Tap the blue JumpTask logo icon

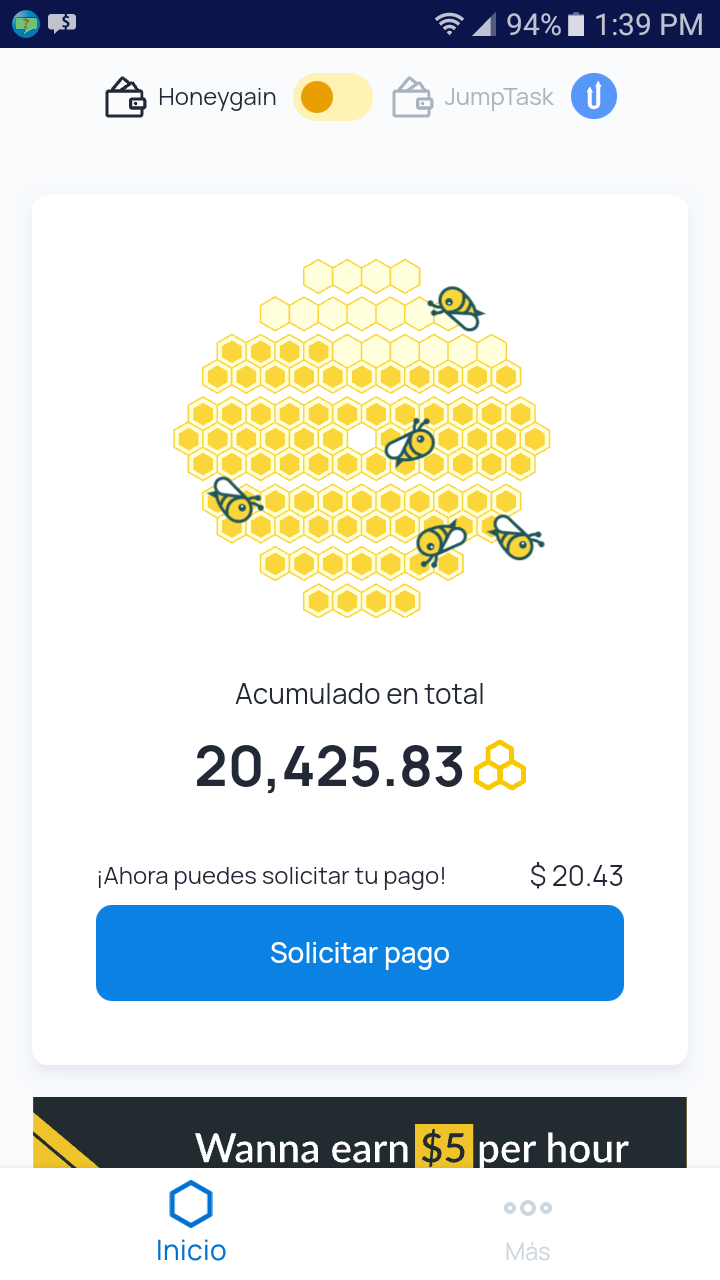coord(594,97)
